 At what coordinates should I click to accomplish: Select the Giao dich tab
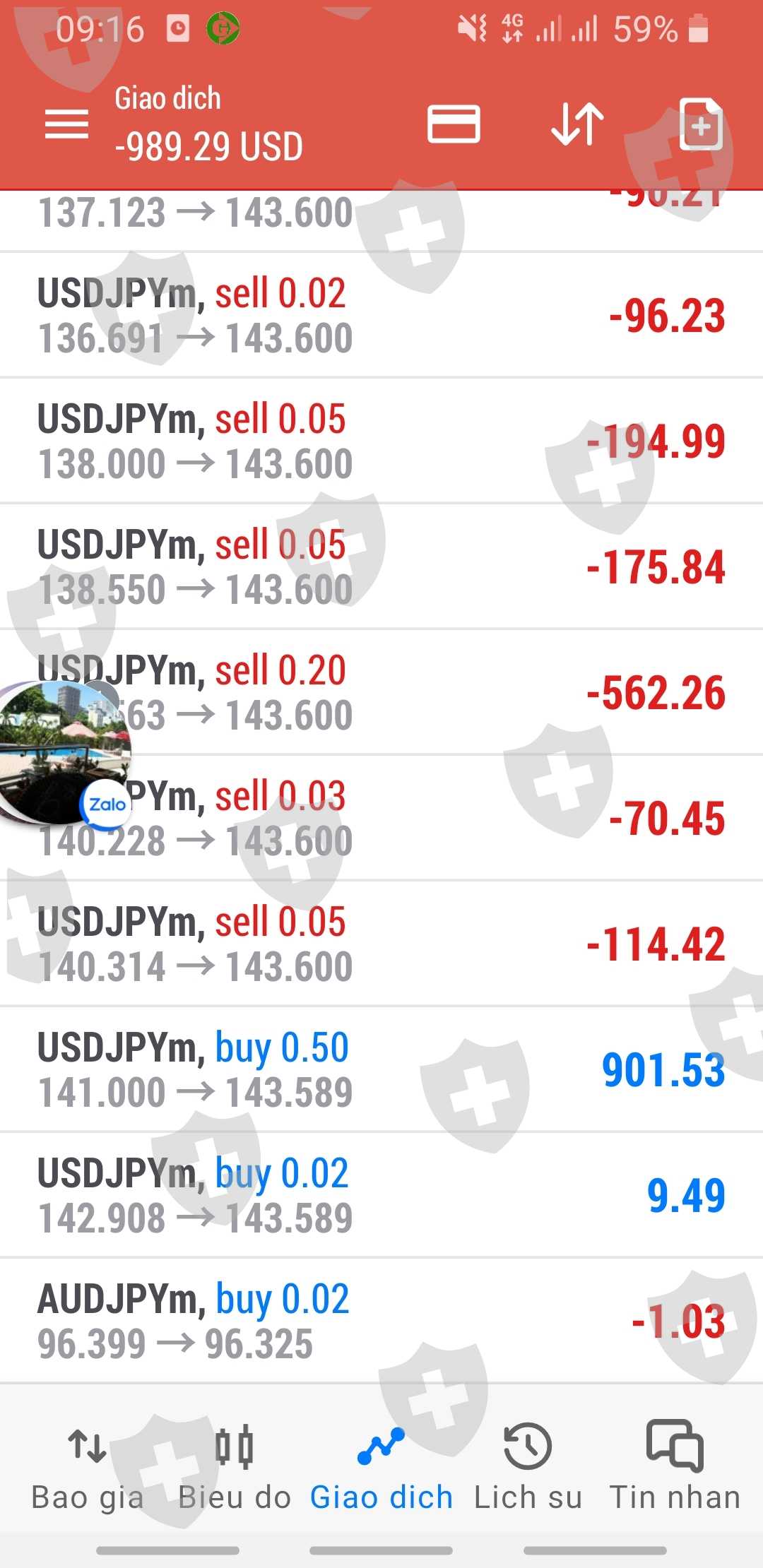click(x=381, y=1466)
